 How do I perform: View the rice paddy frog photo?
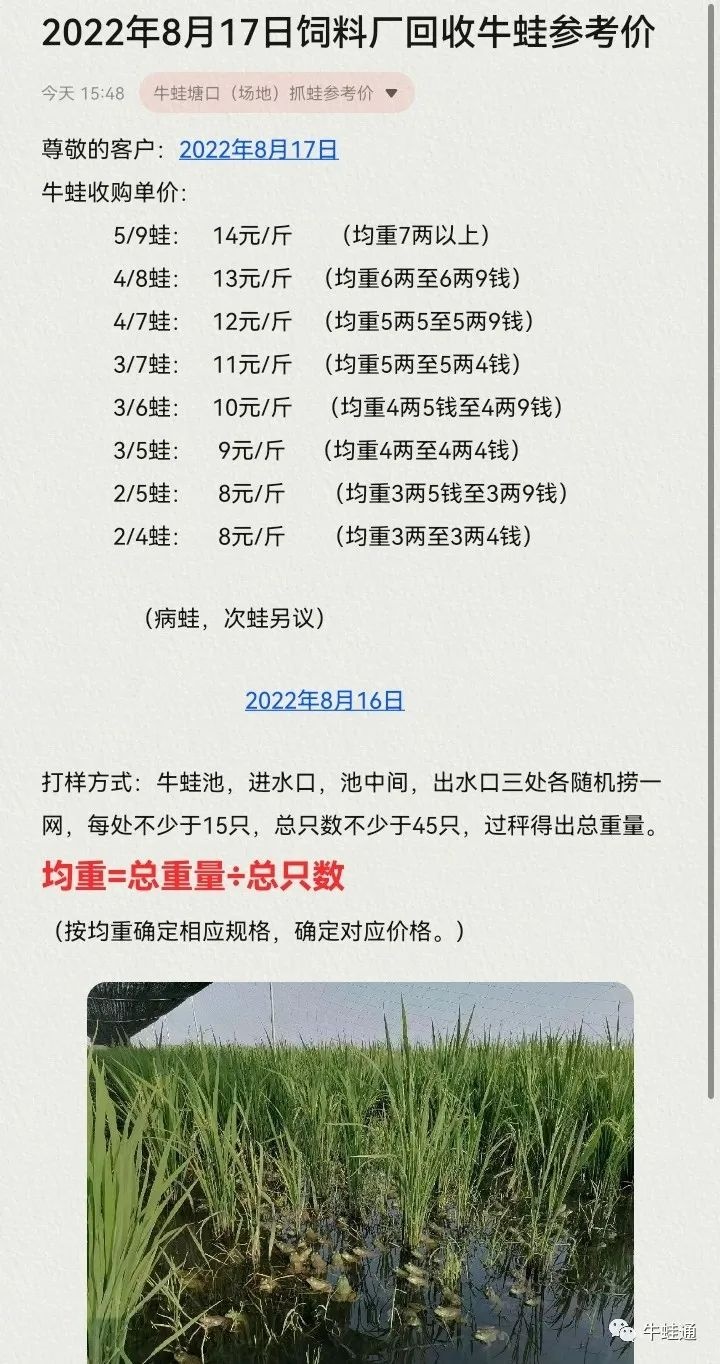click(360, 1172)
